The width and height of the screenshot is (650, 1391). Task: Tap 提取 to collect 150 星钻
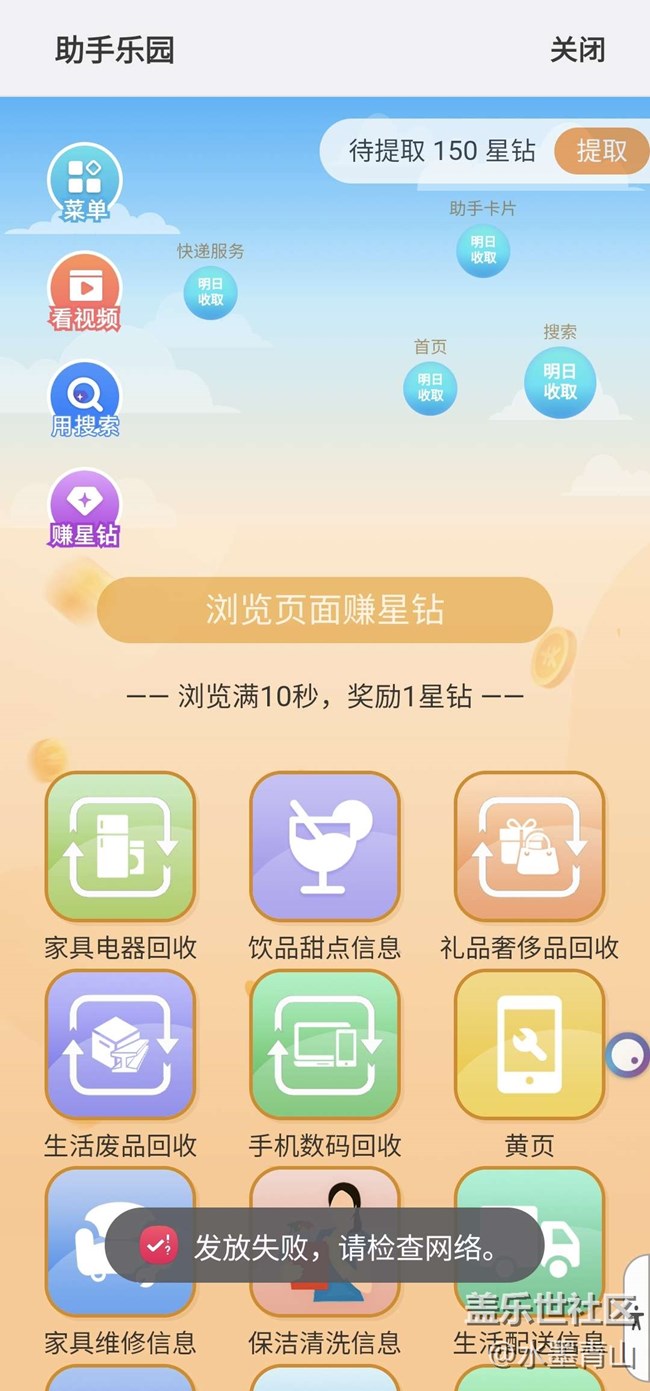click(x=601, y=151)
